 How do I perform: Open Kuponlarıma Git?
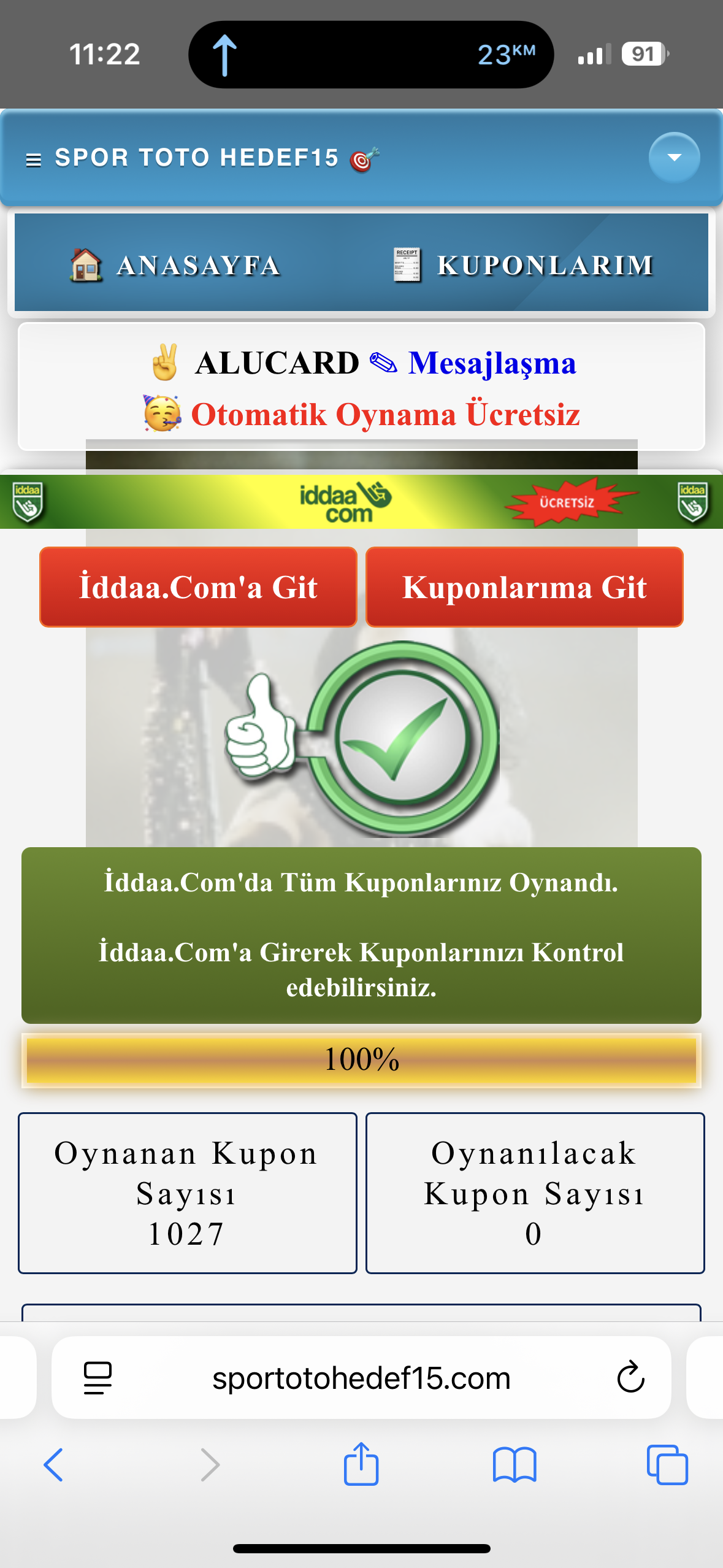tap(524, 587)
